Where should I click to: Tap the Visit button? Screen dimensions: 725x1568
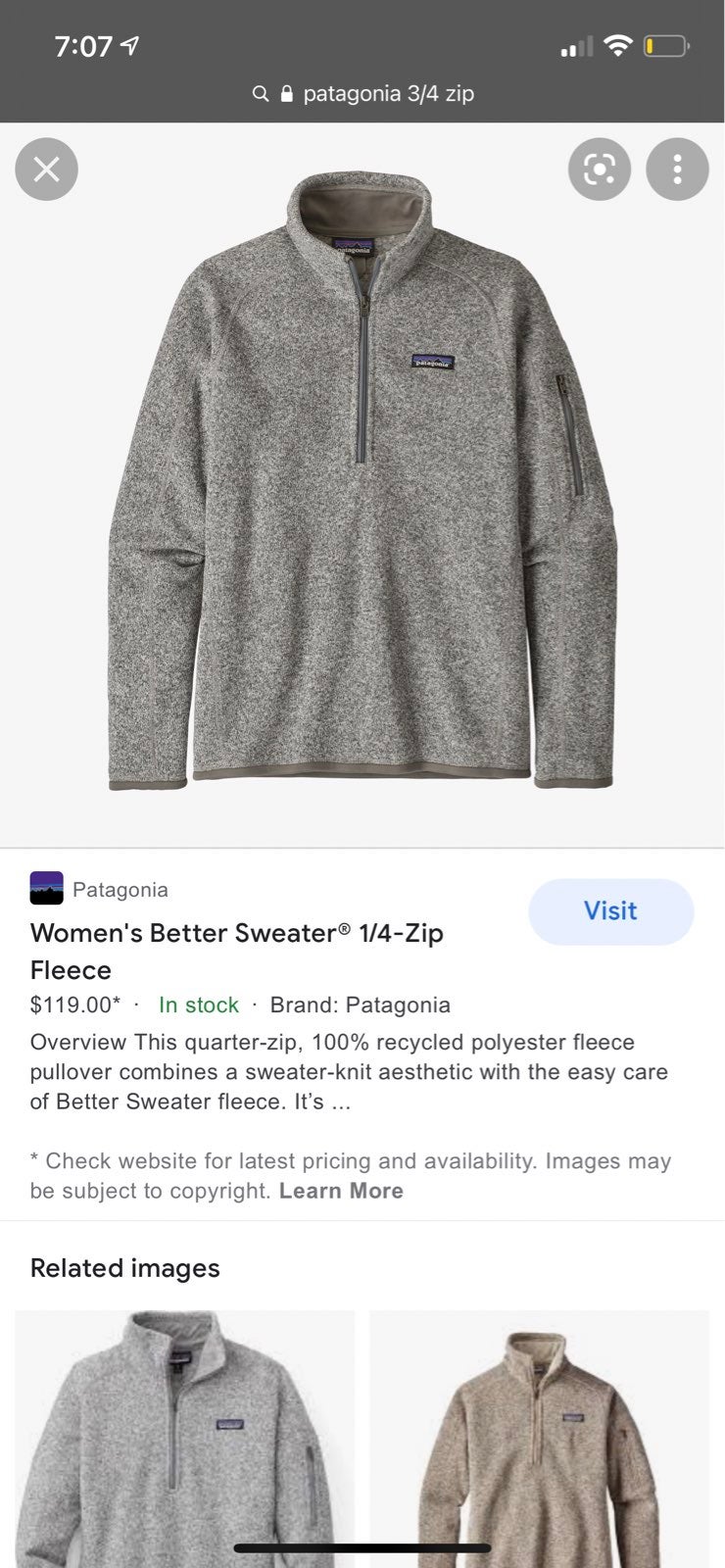click(x=611, y=911)
